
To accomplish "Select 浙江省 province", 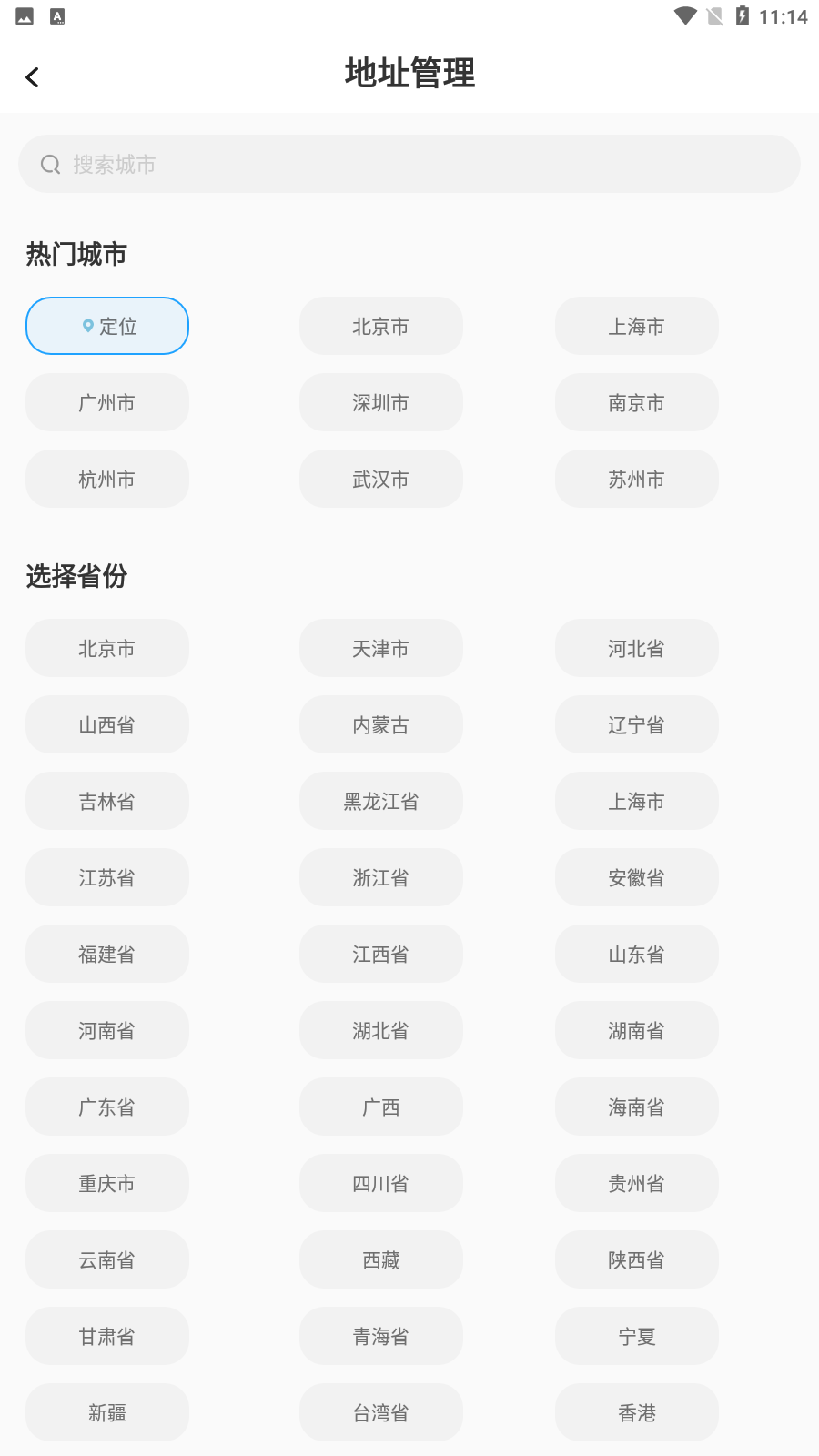I will 380,877.
